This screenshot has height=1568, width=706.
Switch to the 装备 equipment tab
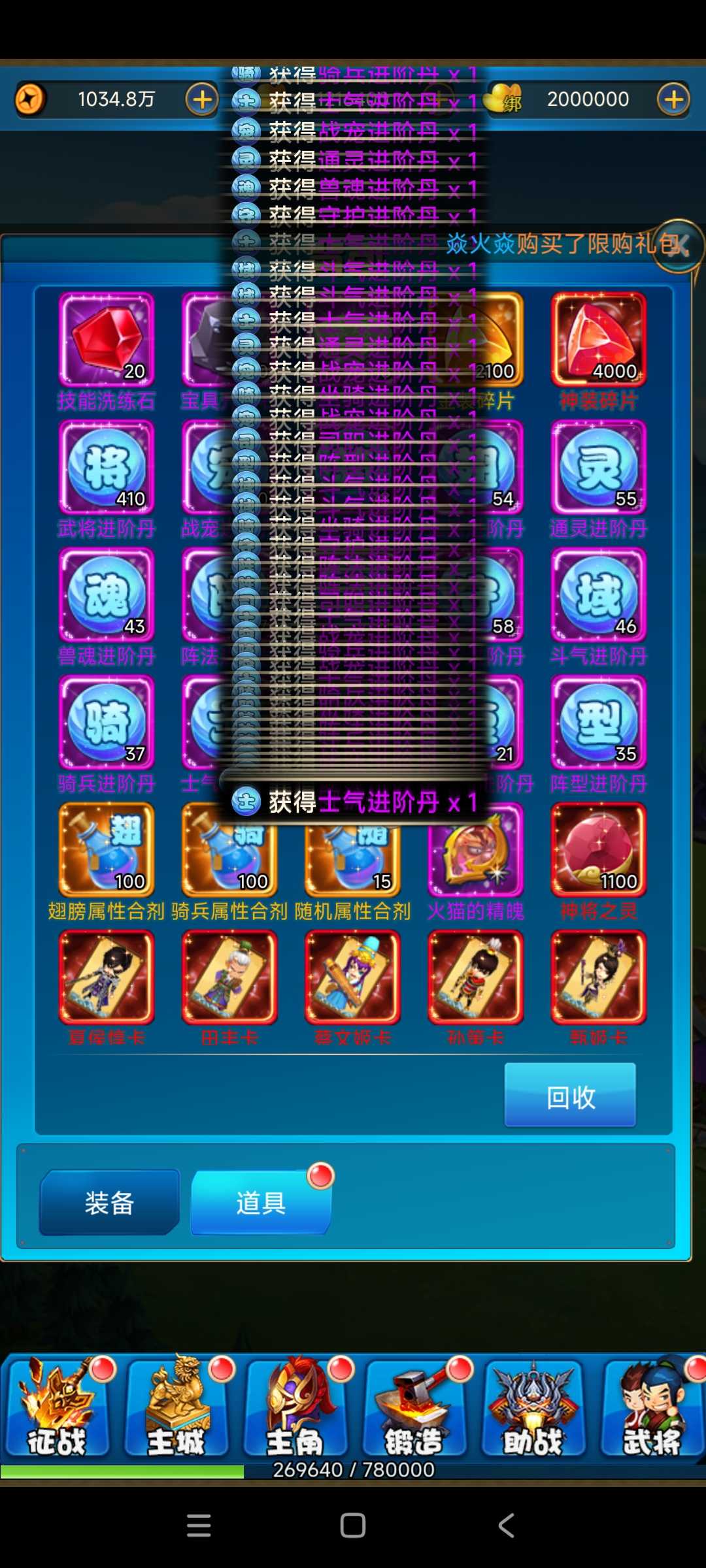click(109, 1203)
